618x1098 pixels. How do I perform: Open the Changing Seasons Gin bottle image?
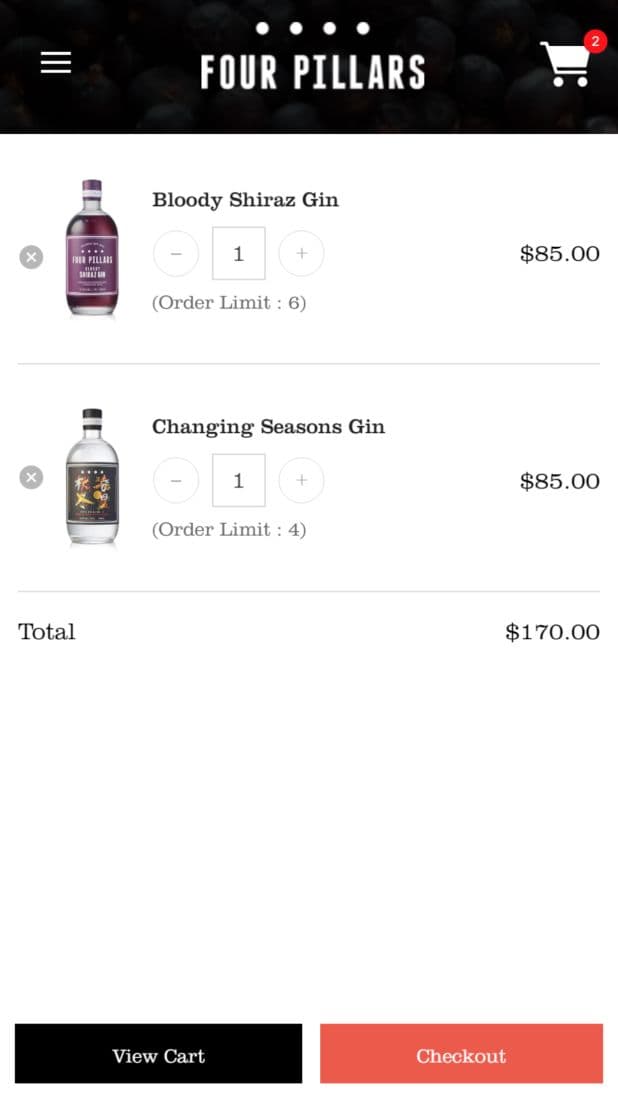92,476
